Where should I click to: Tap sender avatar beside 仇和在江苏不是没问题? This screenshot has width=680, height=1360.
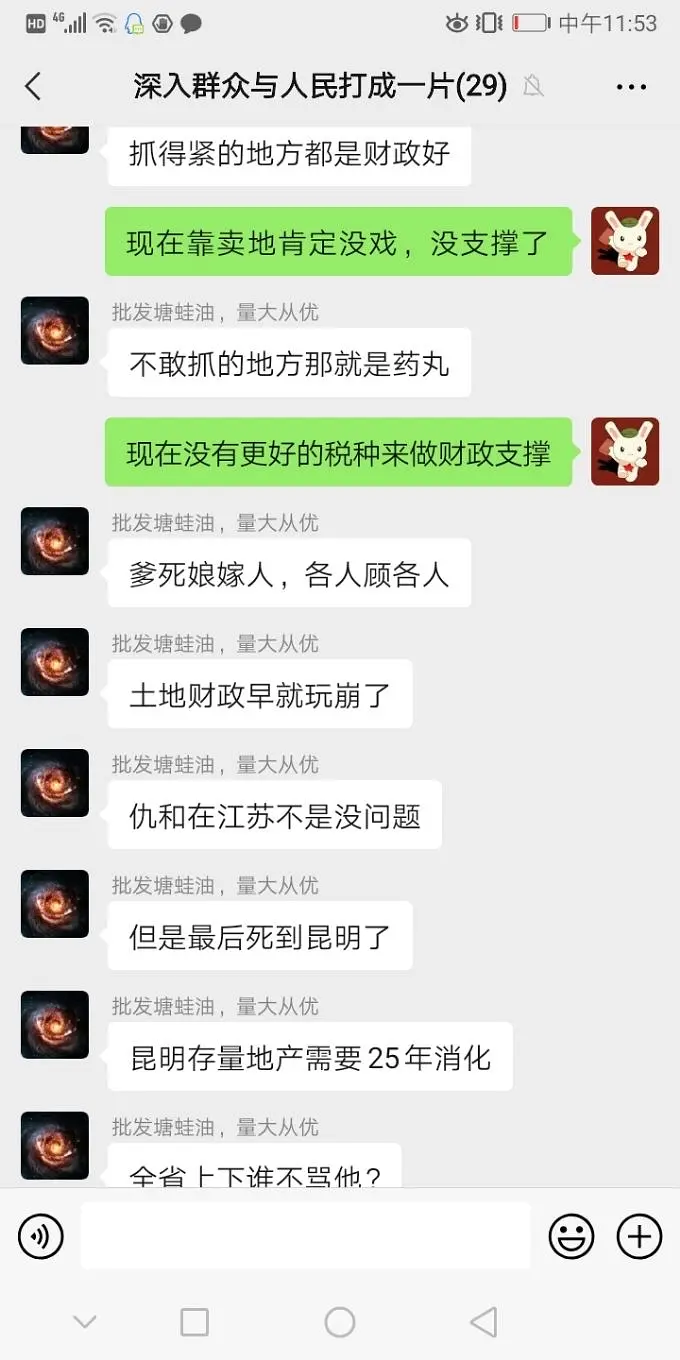(x=55, y=783)
